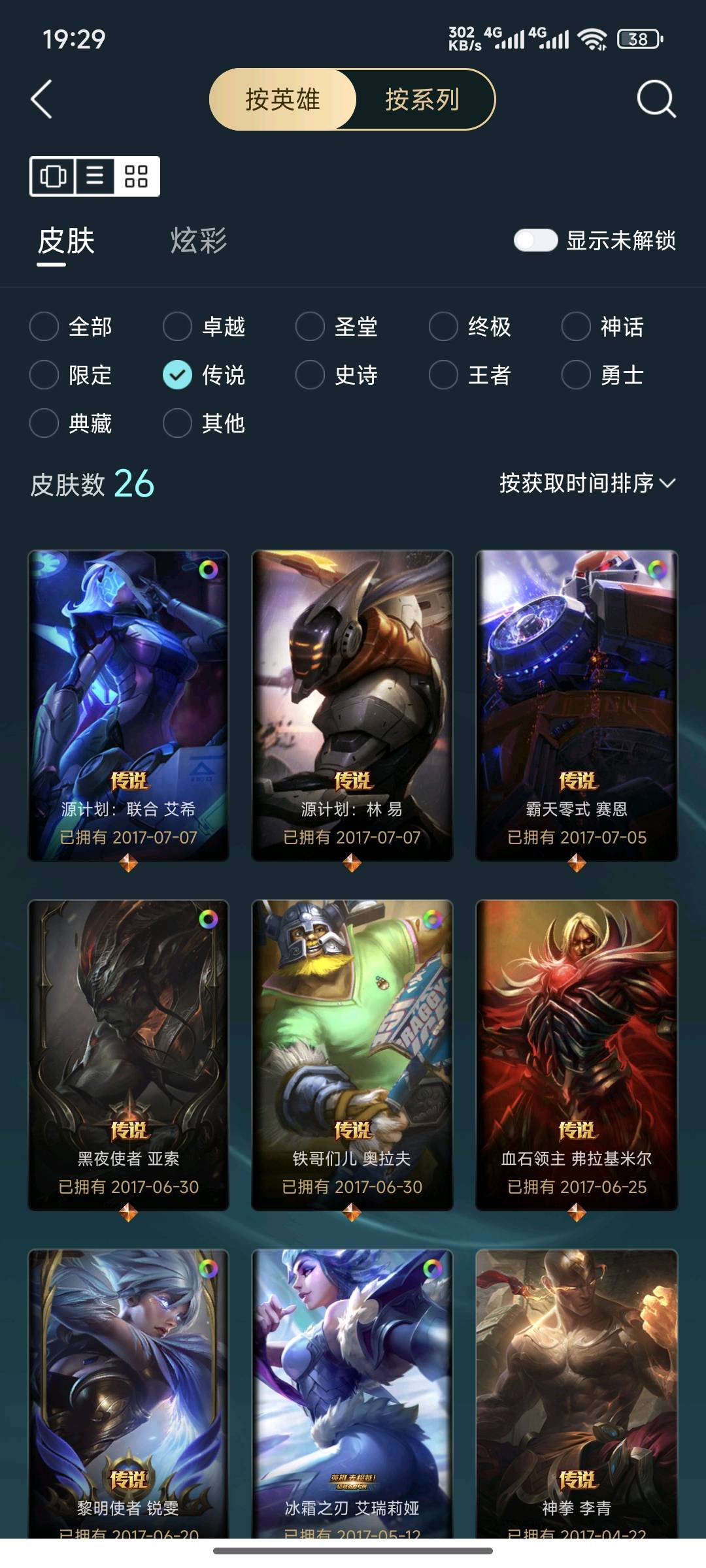Switch to list view layout icon
The width and height of the screenshot is (706, 1568).
pos(95,176)
